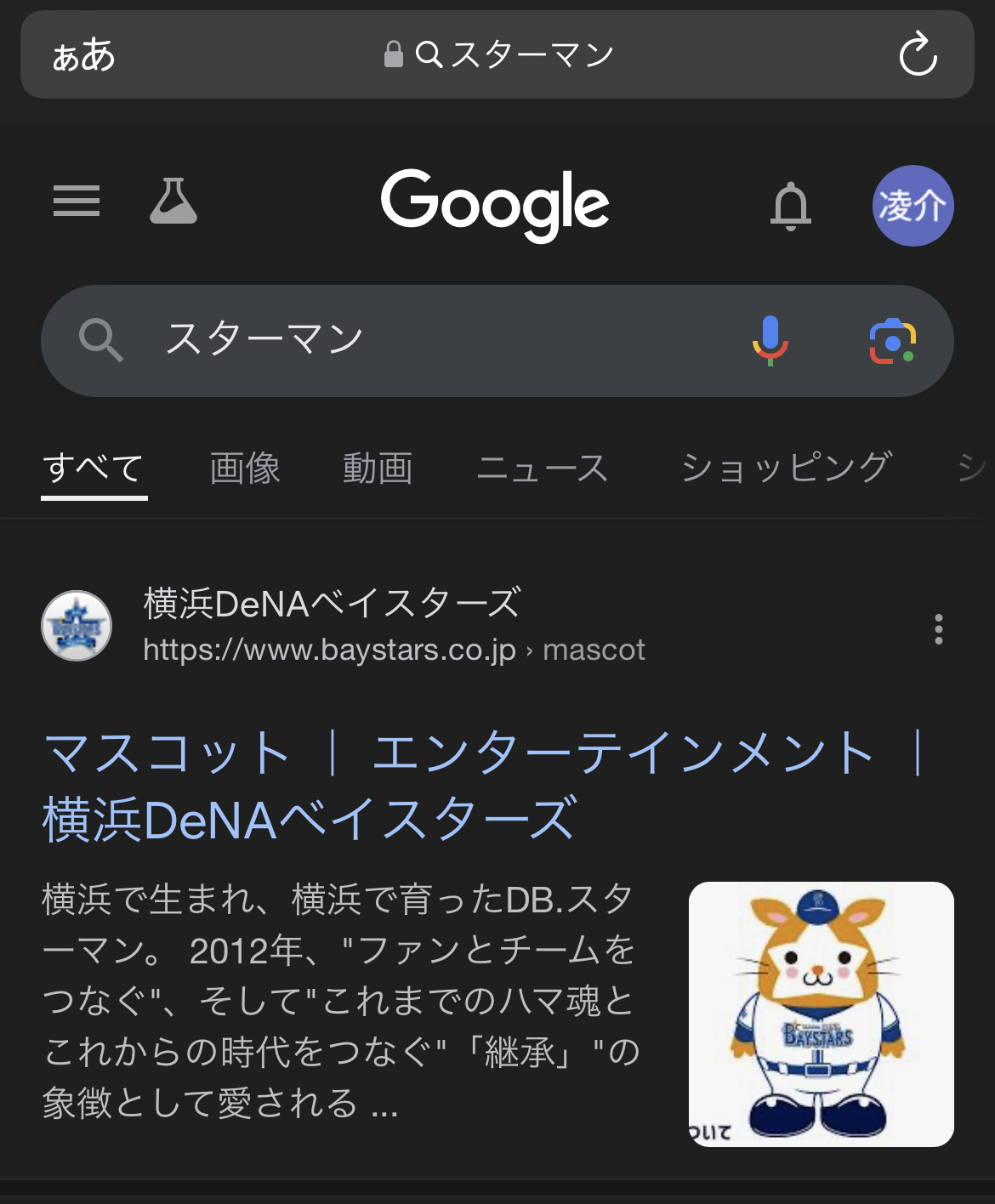
Task: Open the あぁ reader and text options
Action: point(83,55)
